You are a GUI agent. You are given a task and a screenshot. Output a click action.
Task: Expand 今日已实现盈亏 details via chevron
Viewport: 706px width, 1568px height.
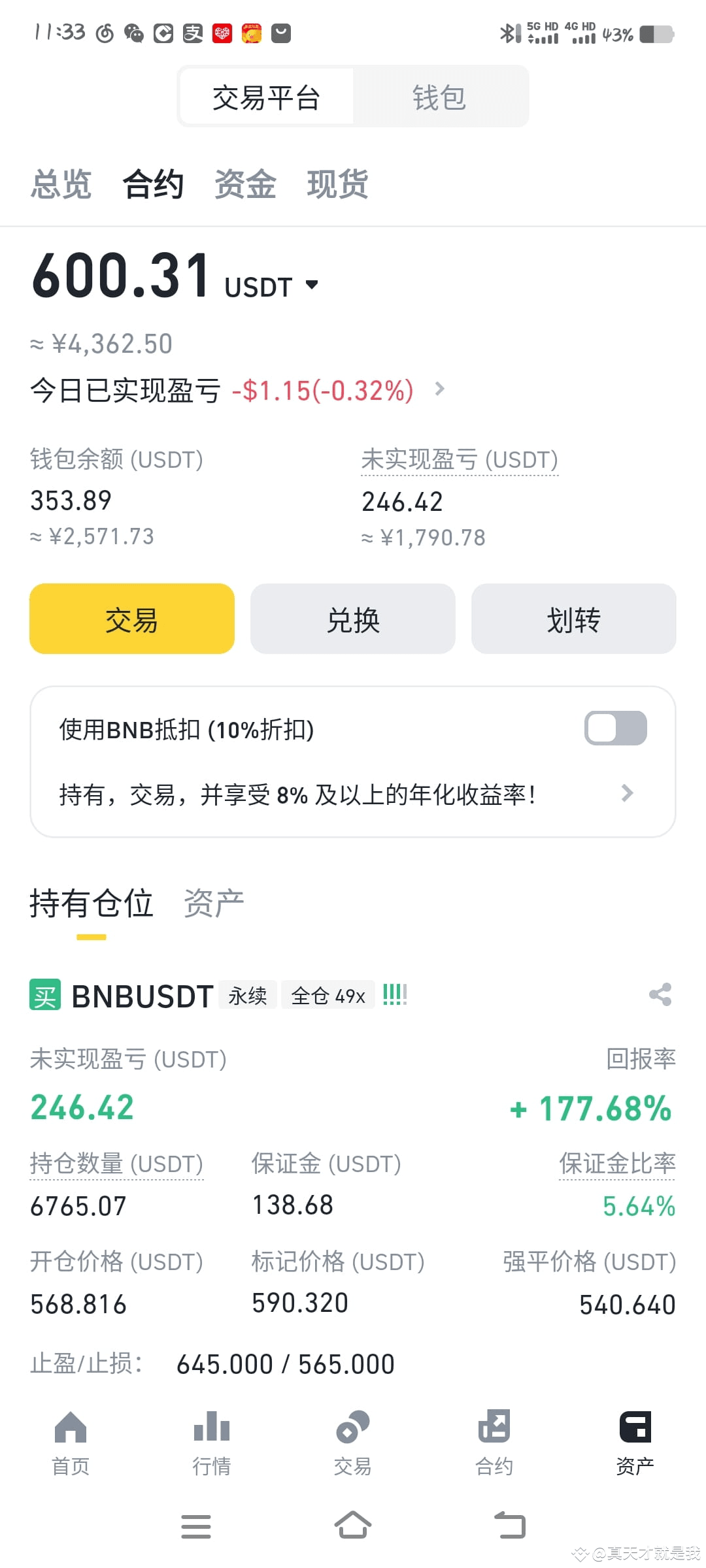[x=439, y=389]
